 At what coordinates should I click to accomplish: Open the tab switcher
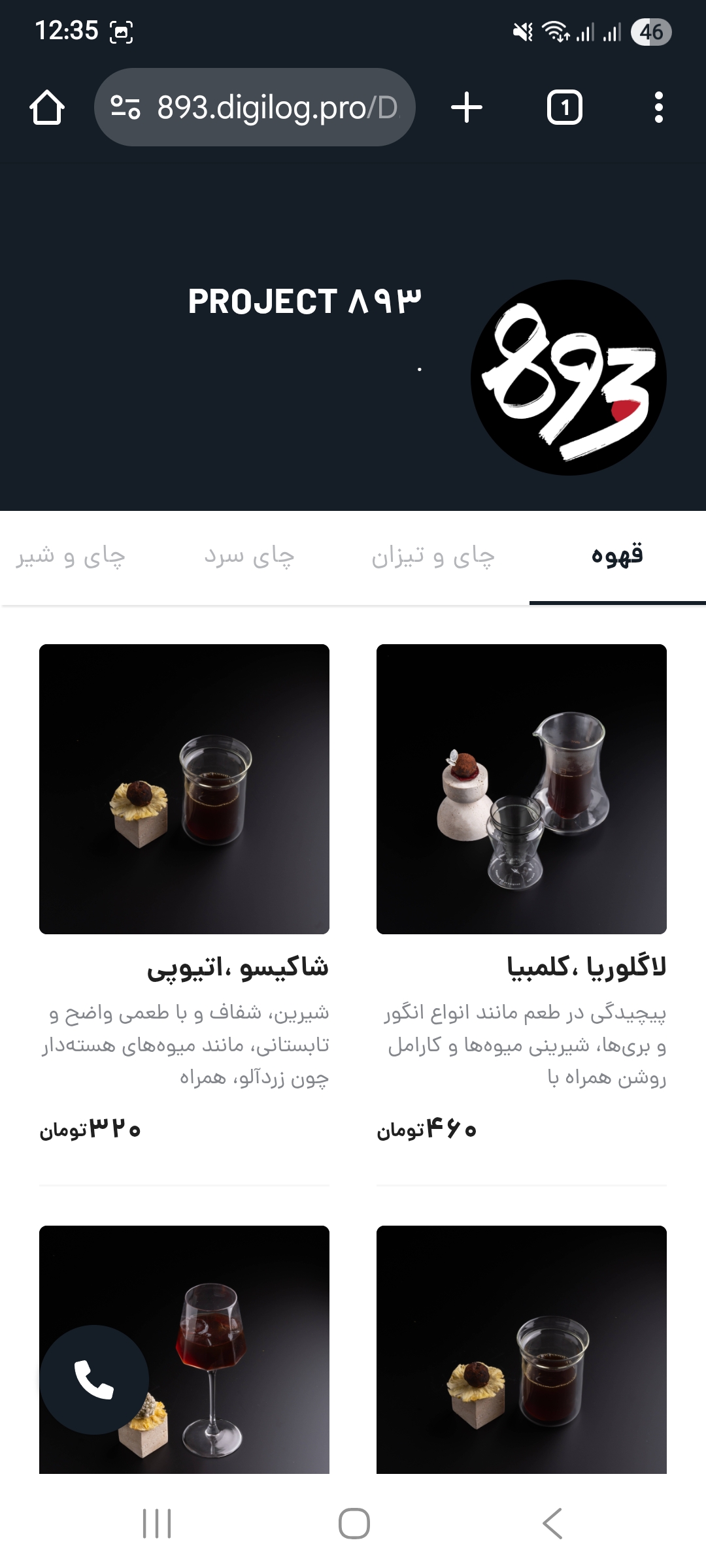565,108
